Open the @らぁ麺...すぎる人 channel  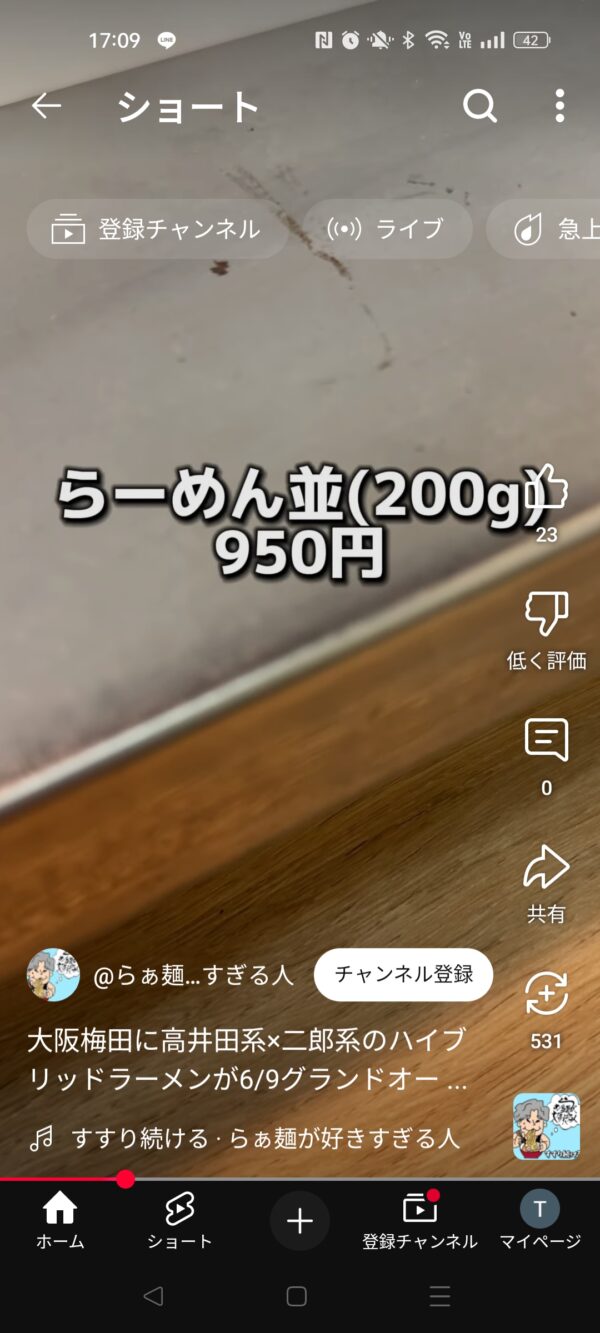(x=195, y=976)
